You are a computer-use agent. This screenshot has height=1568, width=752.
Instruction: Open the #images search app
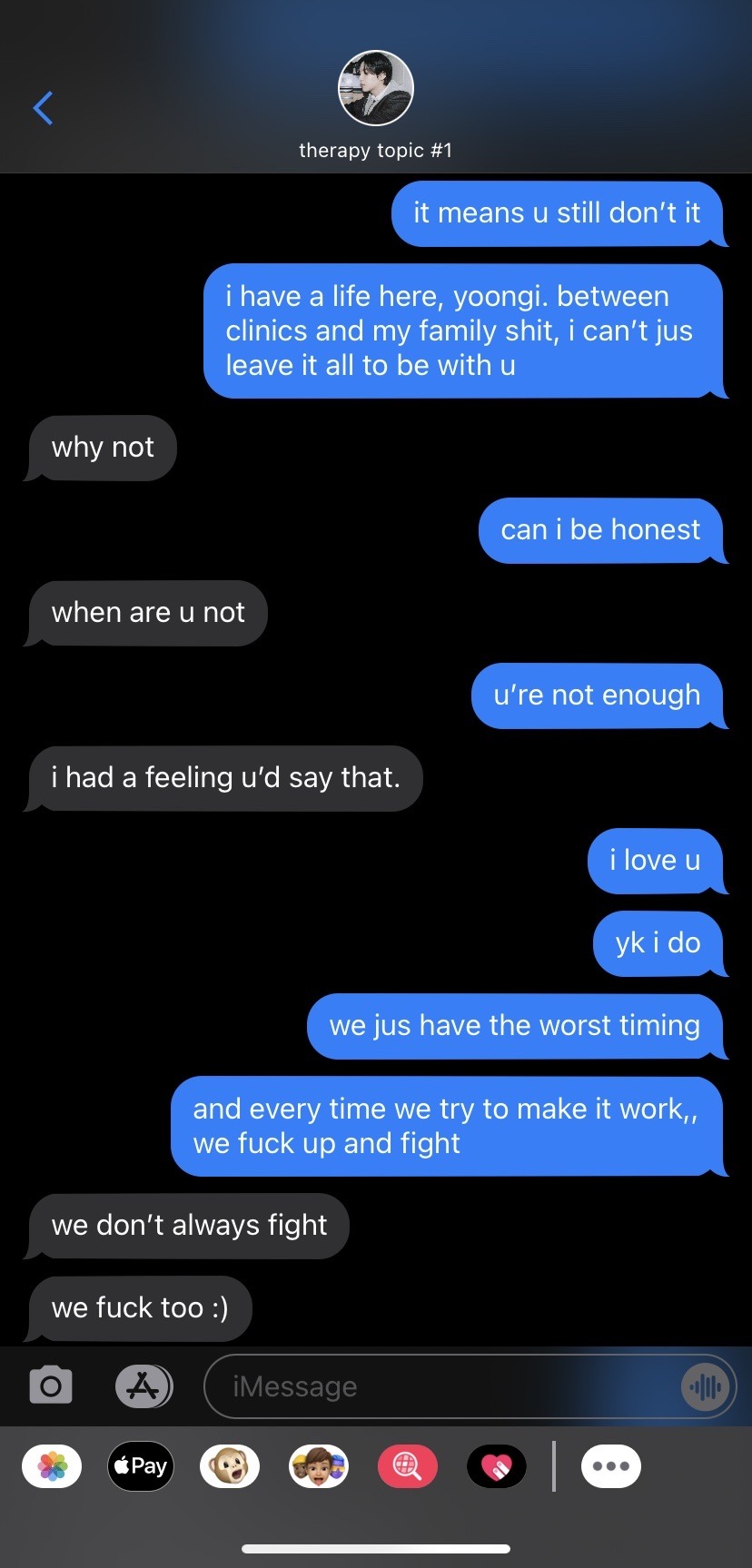[407, 1466]
